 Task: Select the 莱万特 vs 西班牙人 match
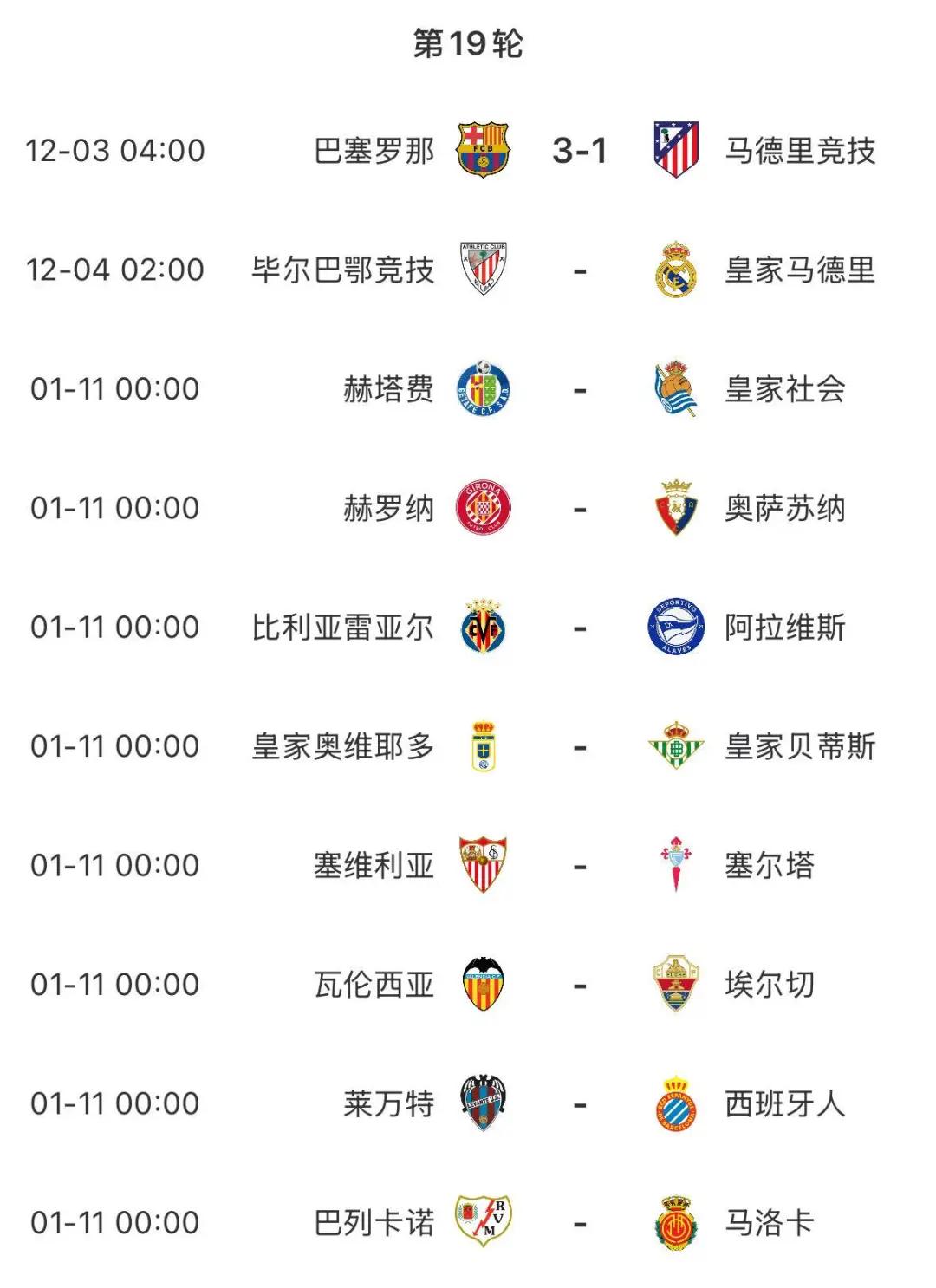[579, 1104]
